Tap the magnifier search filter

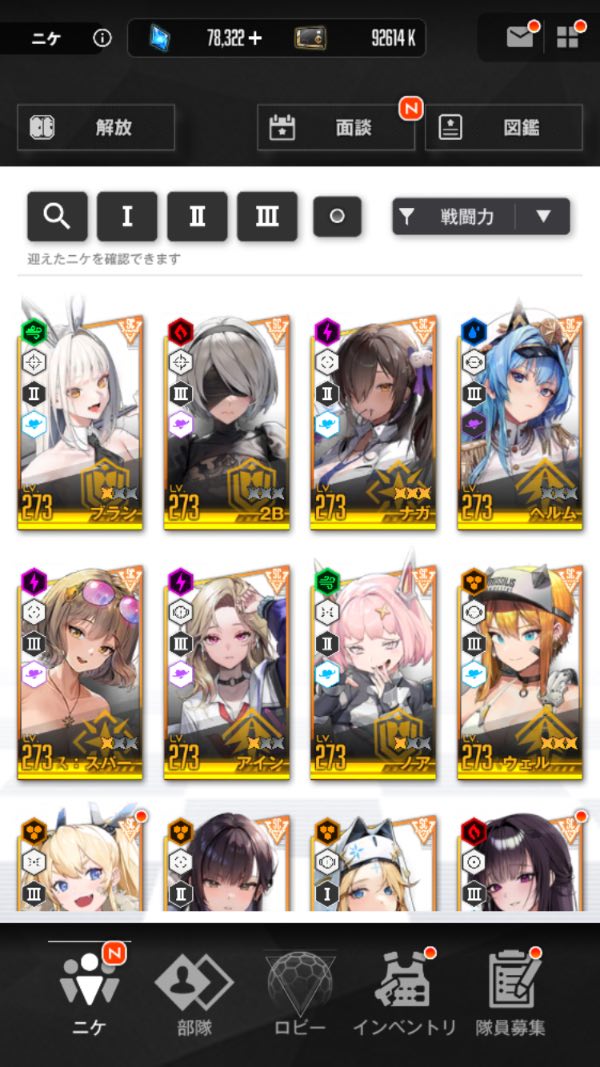[57, 216]
